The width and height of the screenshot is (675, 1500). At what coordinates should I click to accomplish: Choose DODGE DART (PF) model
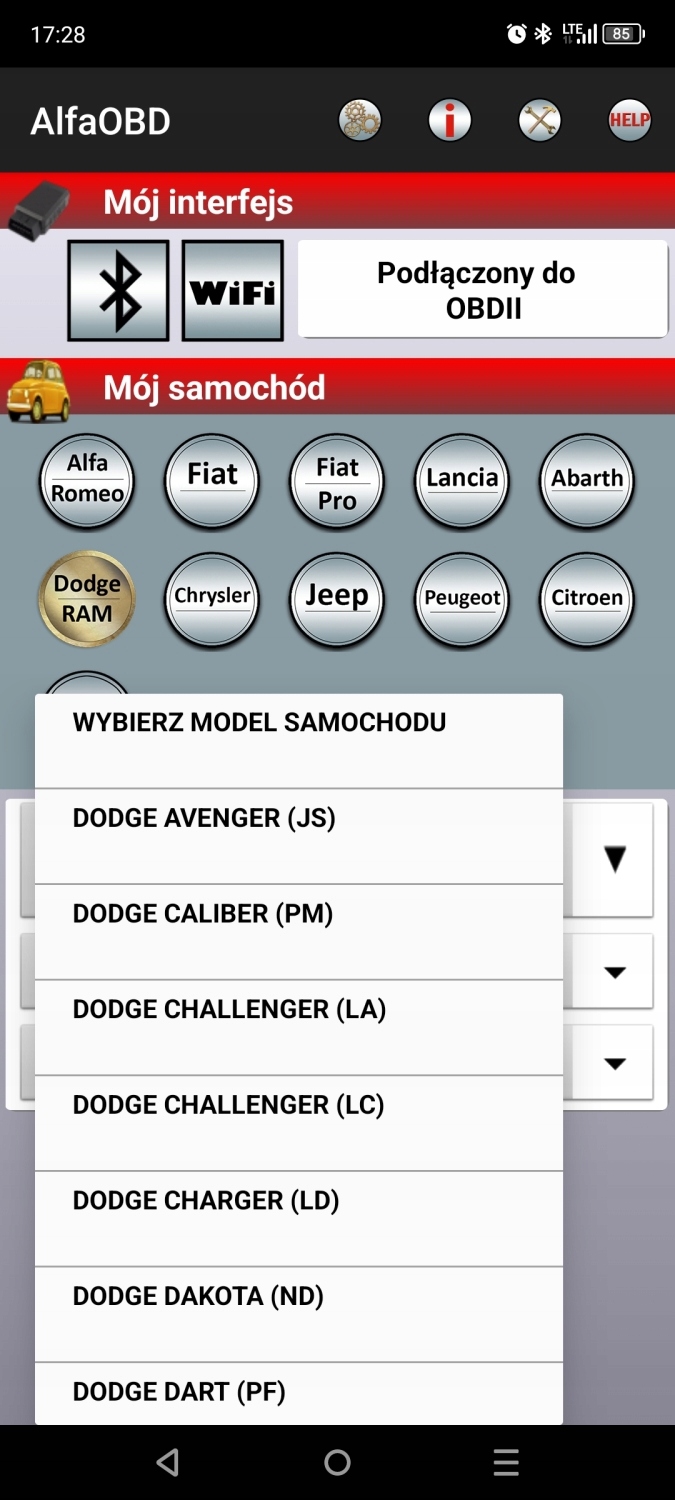[298, 1393]
